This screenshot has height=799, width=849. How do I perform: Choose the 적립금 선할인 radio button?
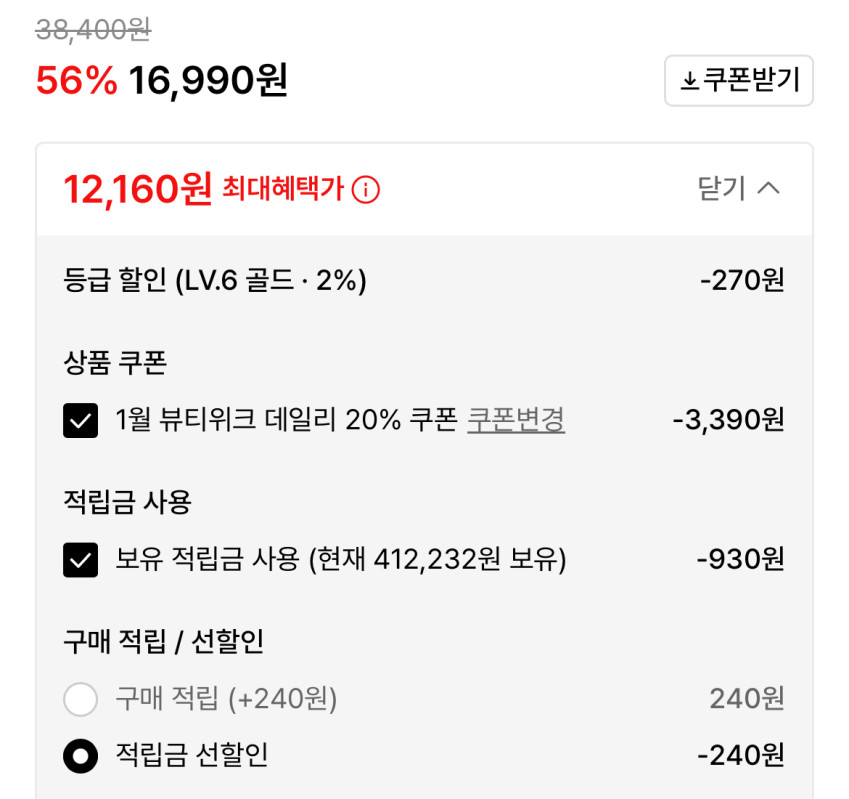coord(81,756)
